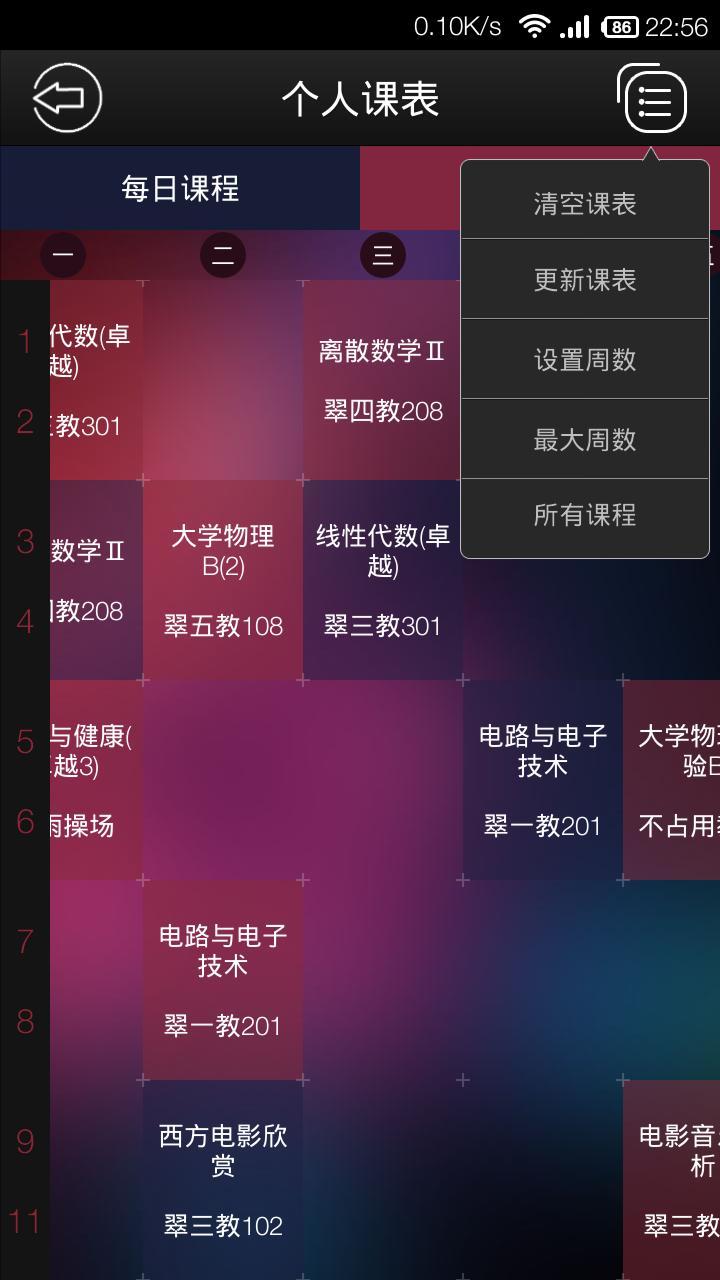Open 离散数学Ⅱ course in 翠四教208

tap(382, 380)
